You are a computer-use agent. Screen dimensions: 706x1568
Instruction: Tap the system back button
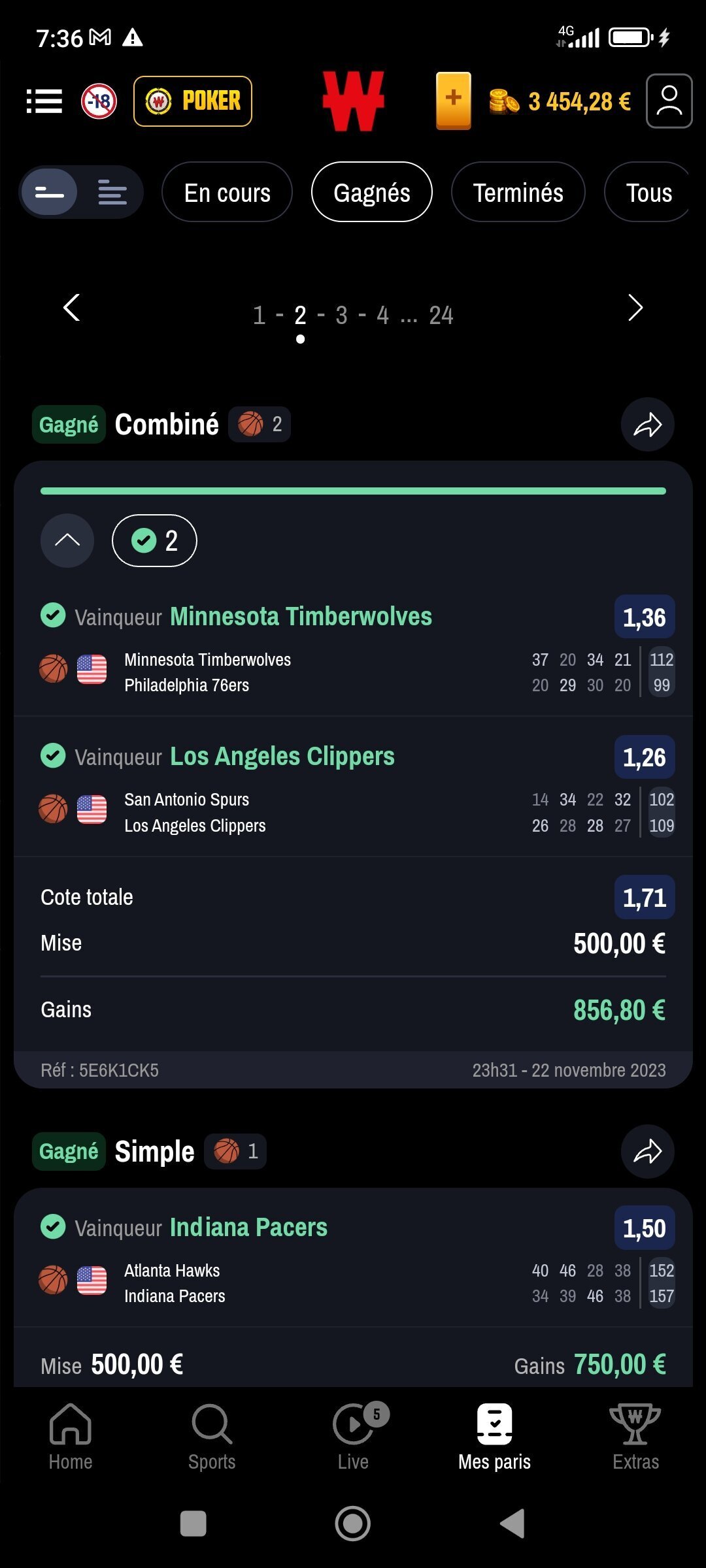tap(513, 1523)
